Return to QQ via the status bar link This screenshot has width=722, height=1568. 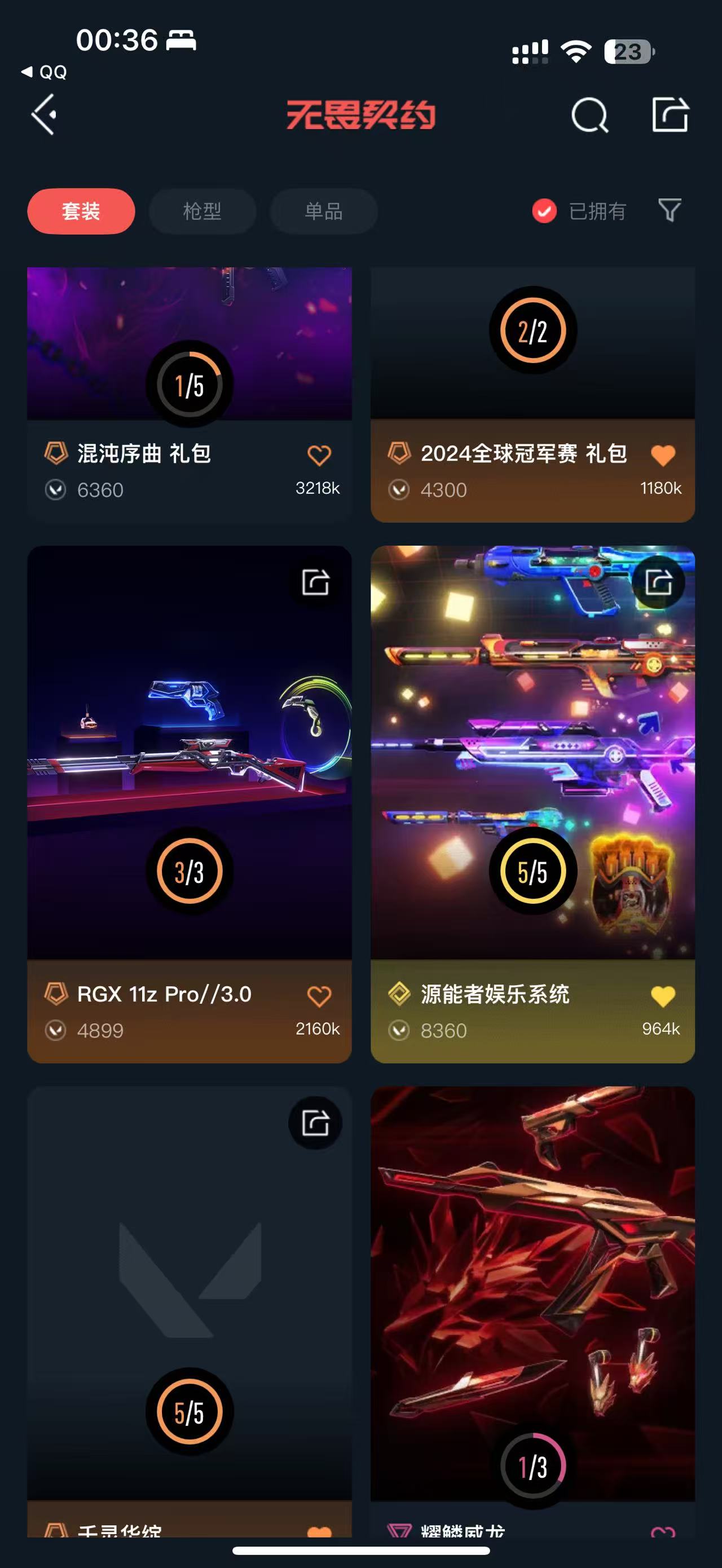coord(45,72)
